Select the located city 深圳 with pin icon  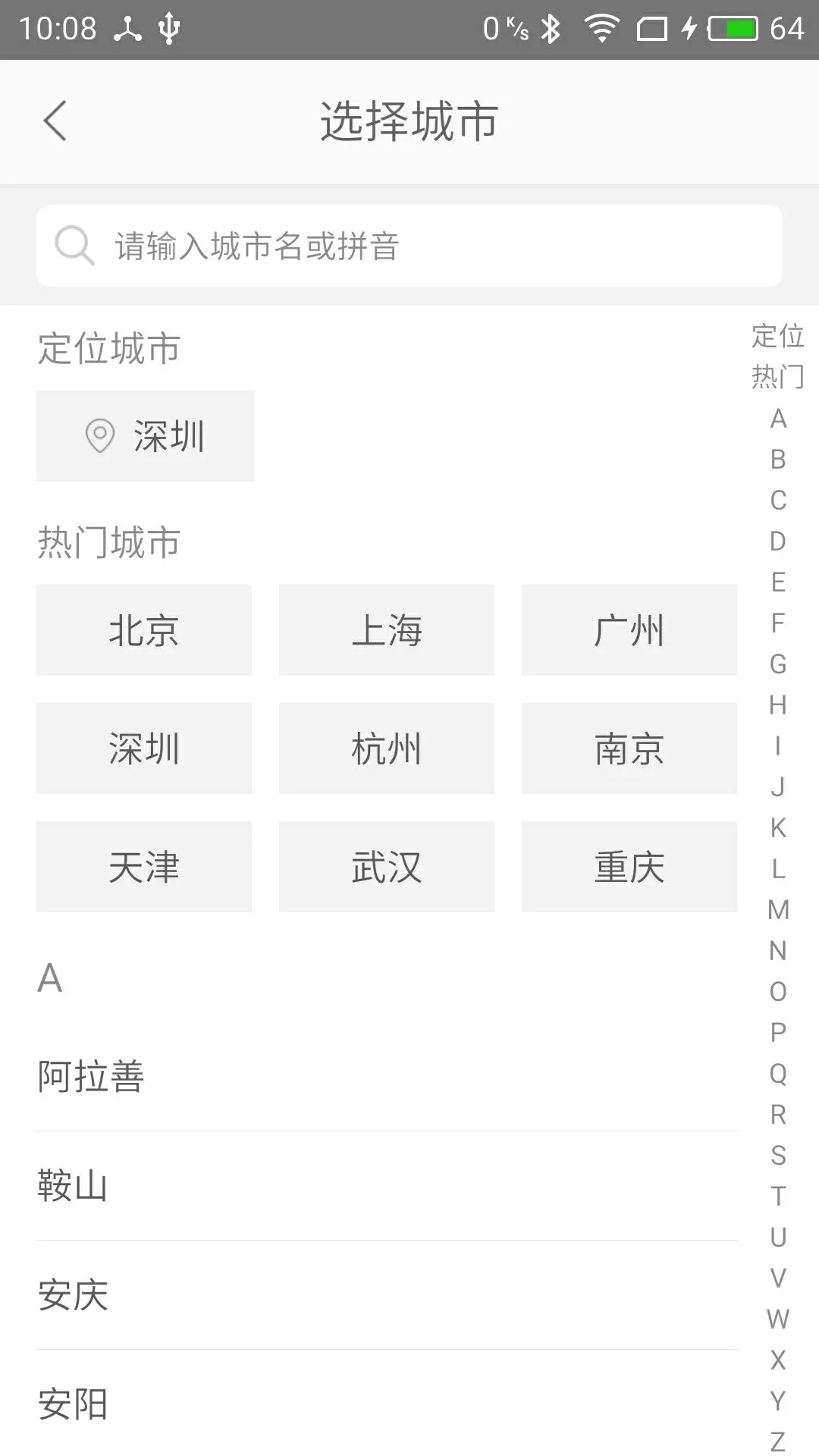tap(146, 436)
